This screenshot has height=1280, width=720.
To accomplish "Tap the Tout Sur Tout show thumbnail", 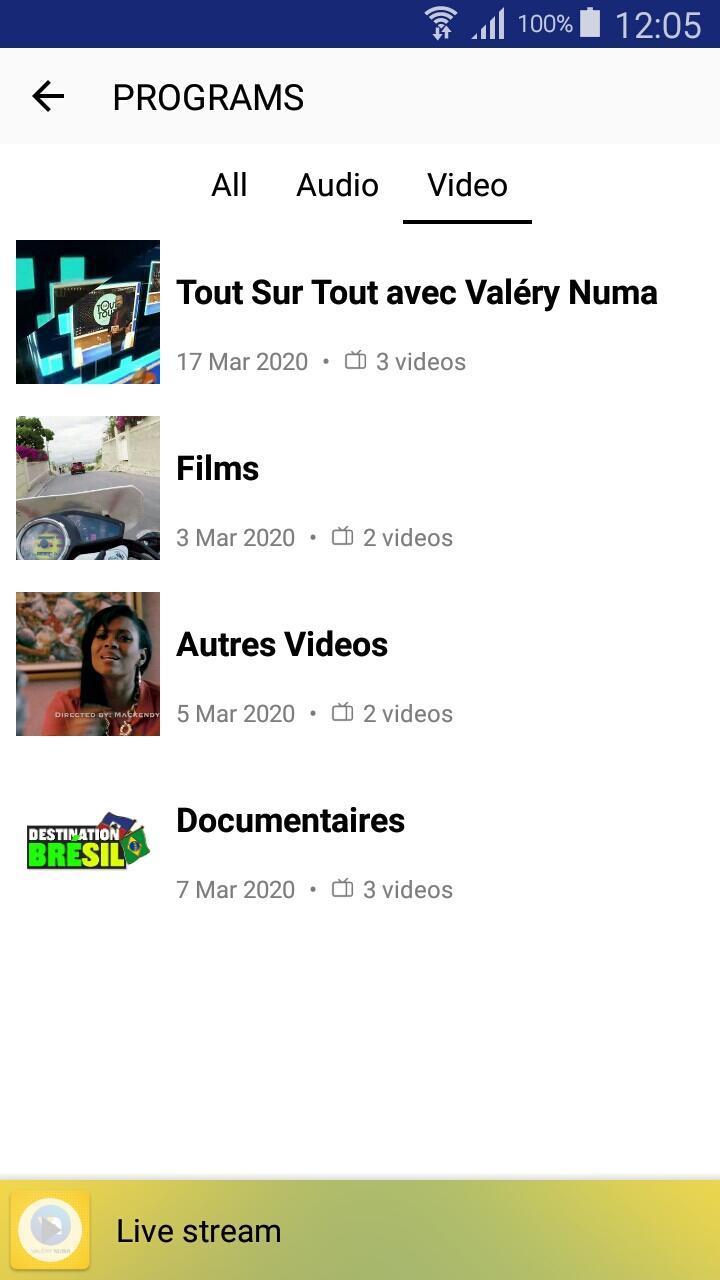I will tap(87, 312).
